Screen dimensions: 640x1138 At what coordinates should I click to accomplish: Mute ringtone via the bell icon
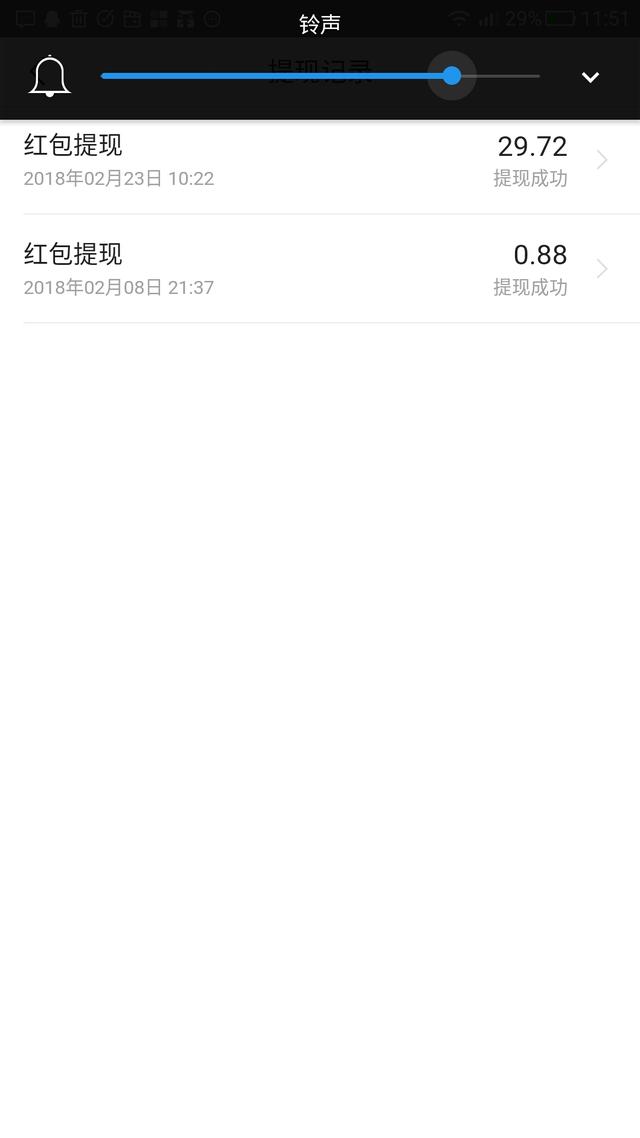click(50, 77)
